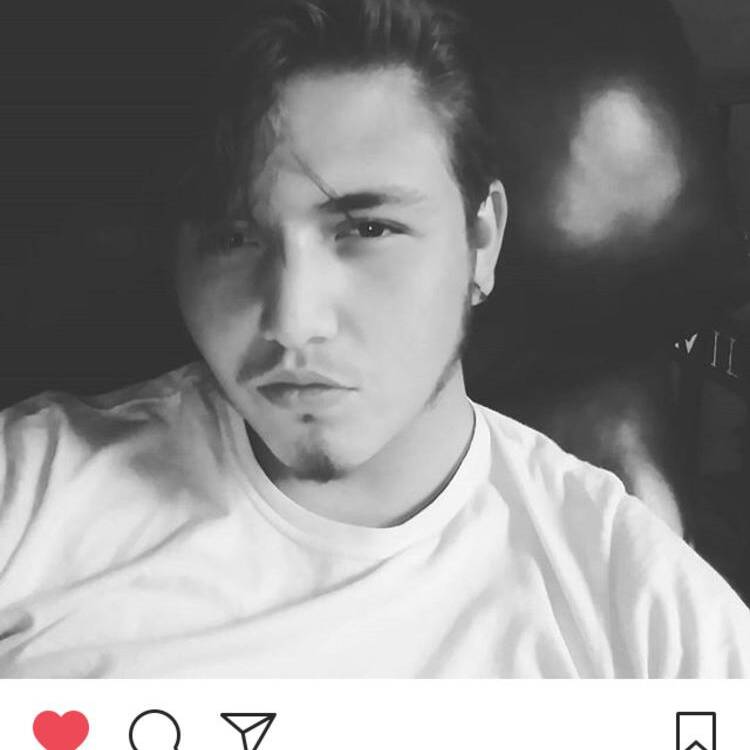Share the post with the paper plane icon
This screenshot has height=750, width=750.
coord(248,731)
